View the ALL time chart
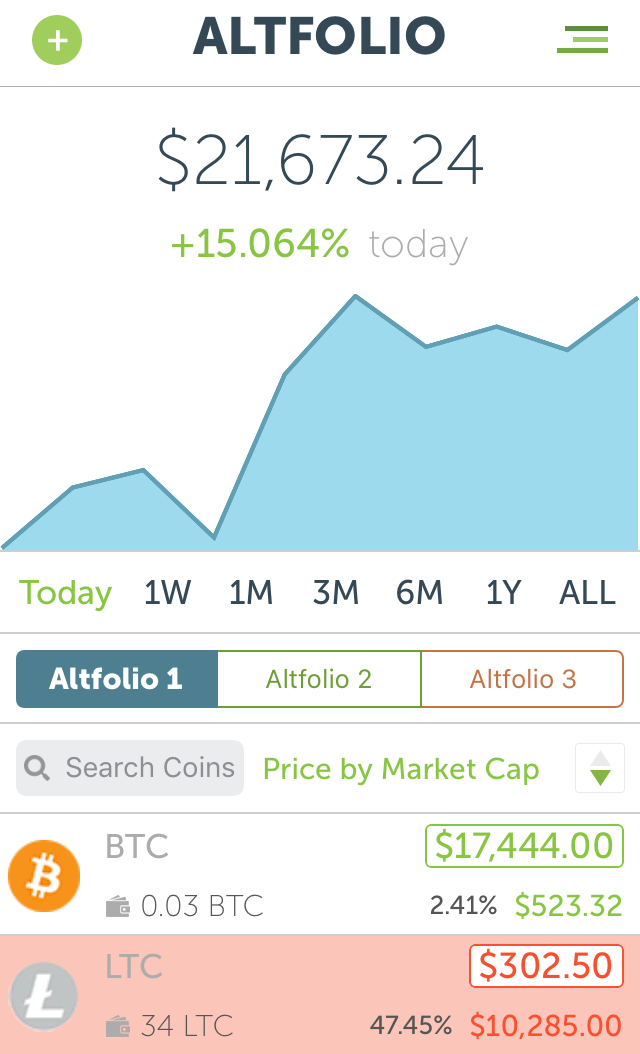This screenshot has width=640, height=1054. click(x=587, y=593)
